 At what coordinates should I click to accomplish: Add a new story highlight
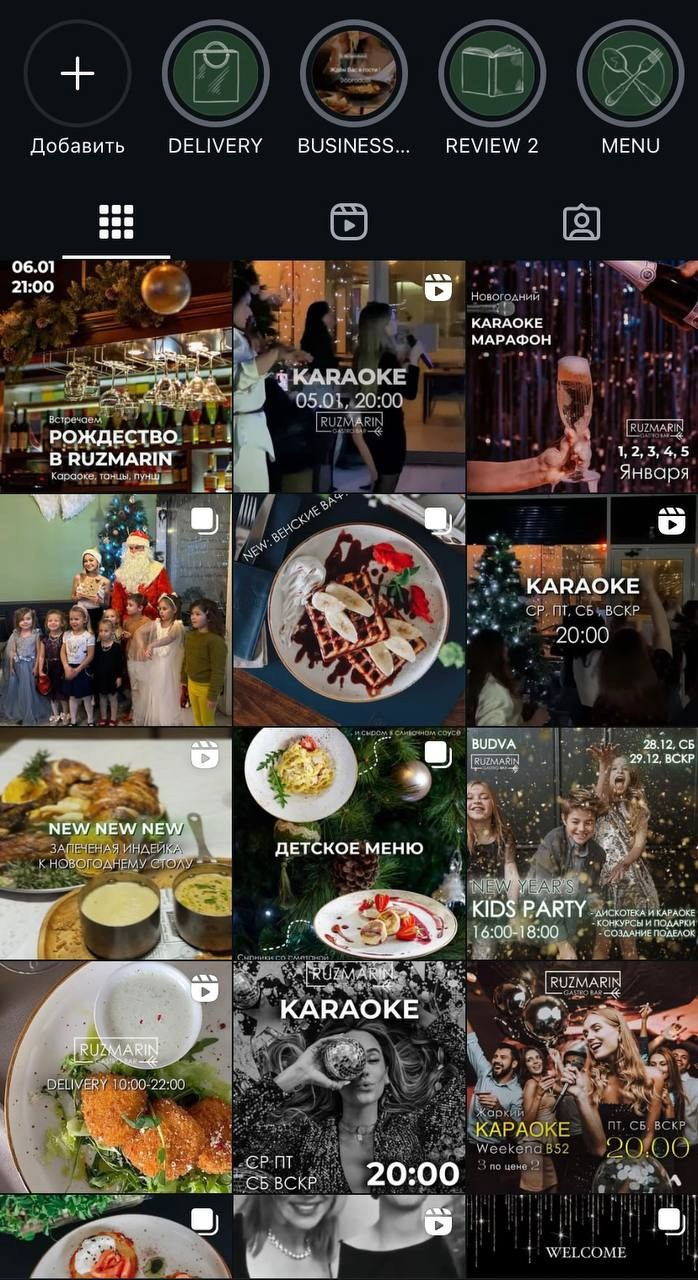77,74
